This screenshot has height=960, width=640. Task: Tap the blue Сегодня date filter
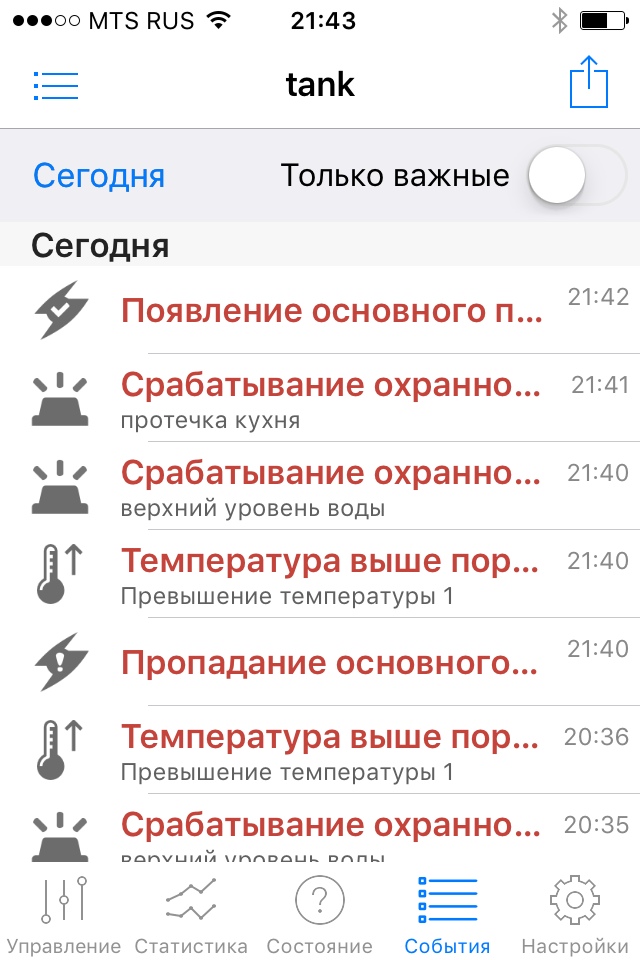click(98, 176)
